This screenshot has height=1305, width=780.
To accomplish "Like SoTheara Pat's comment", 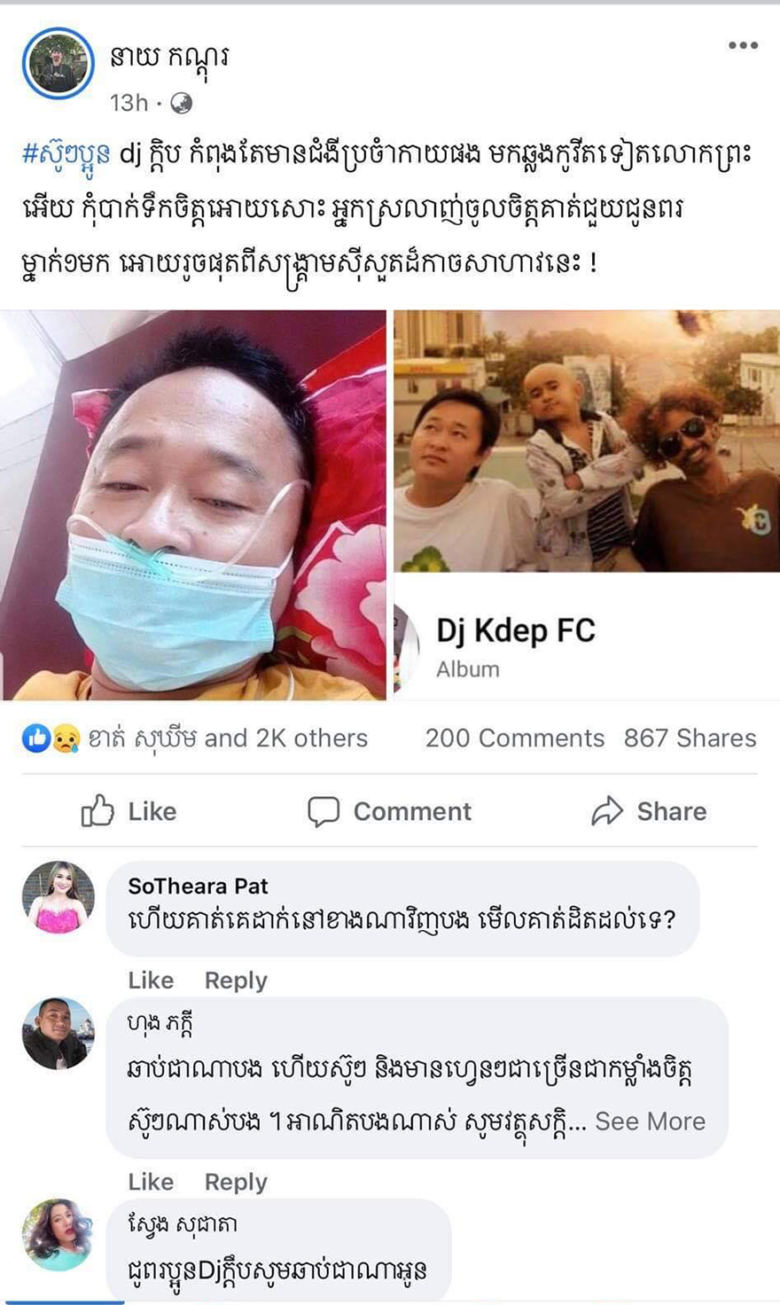I will (150, 980).
